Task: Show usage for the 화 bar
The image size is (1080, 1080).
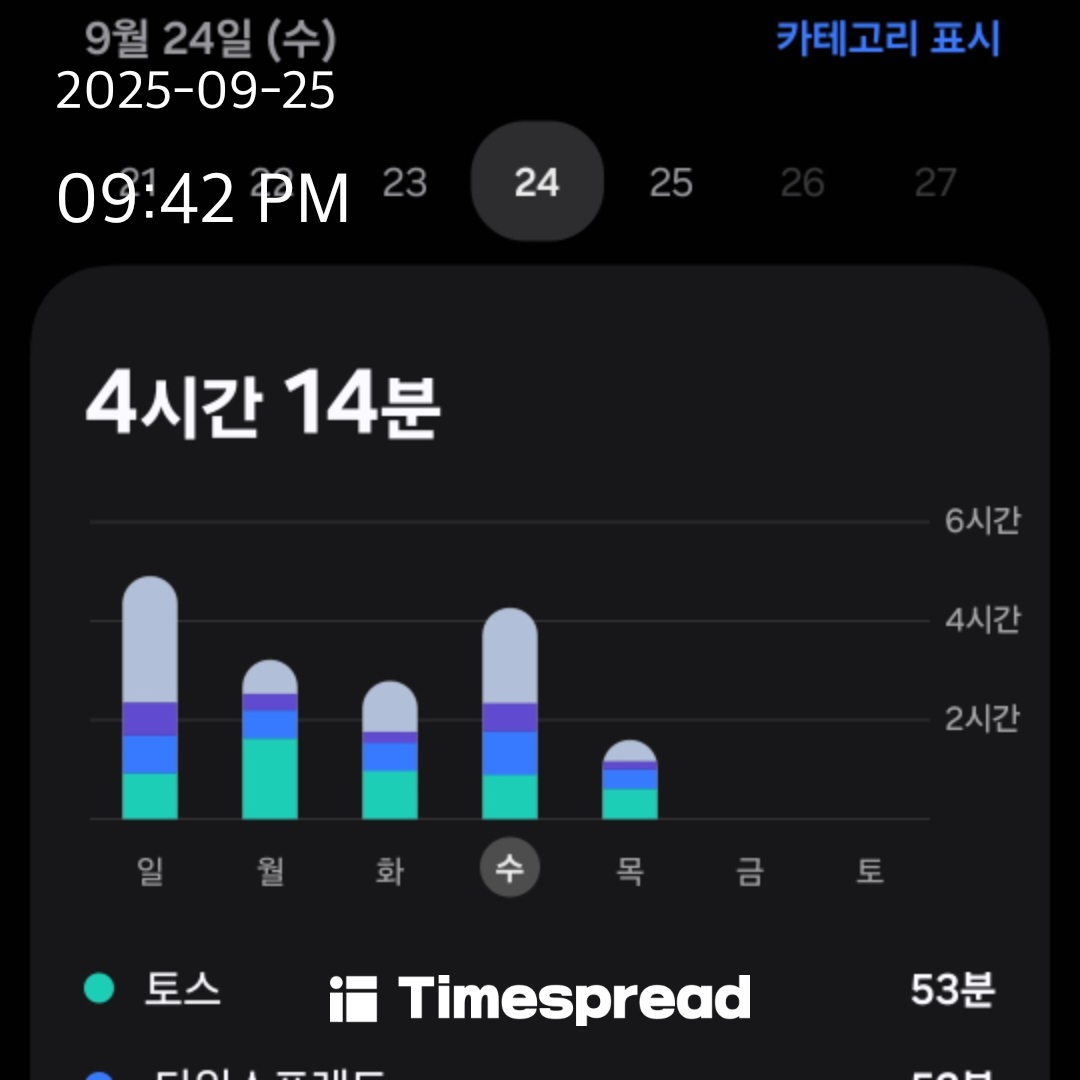Action: tap(390, 752)
